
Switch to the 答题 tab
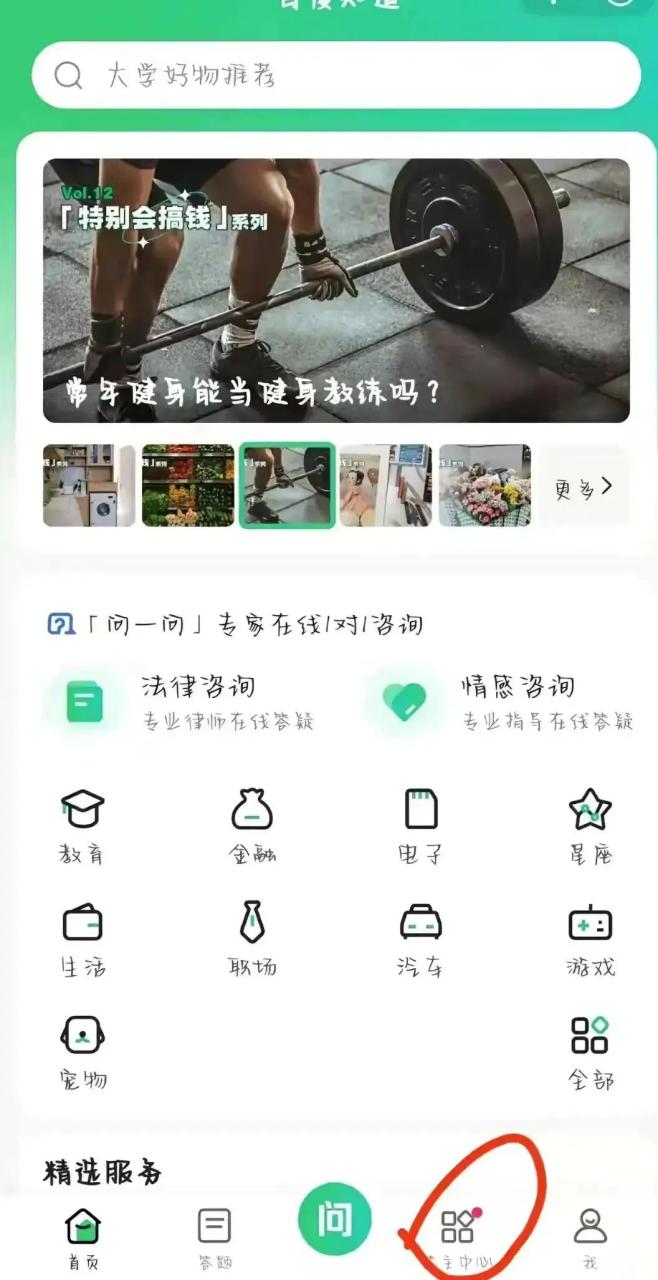pyautogui.click(x=214, y=1237)
